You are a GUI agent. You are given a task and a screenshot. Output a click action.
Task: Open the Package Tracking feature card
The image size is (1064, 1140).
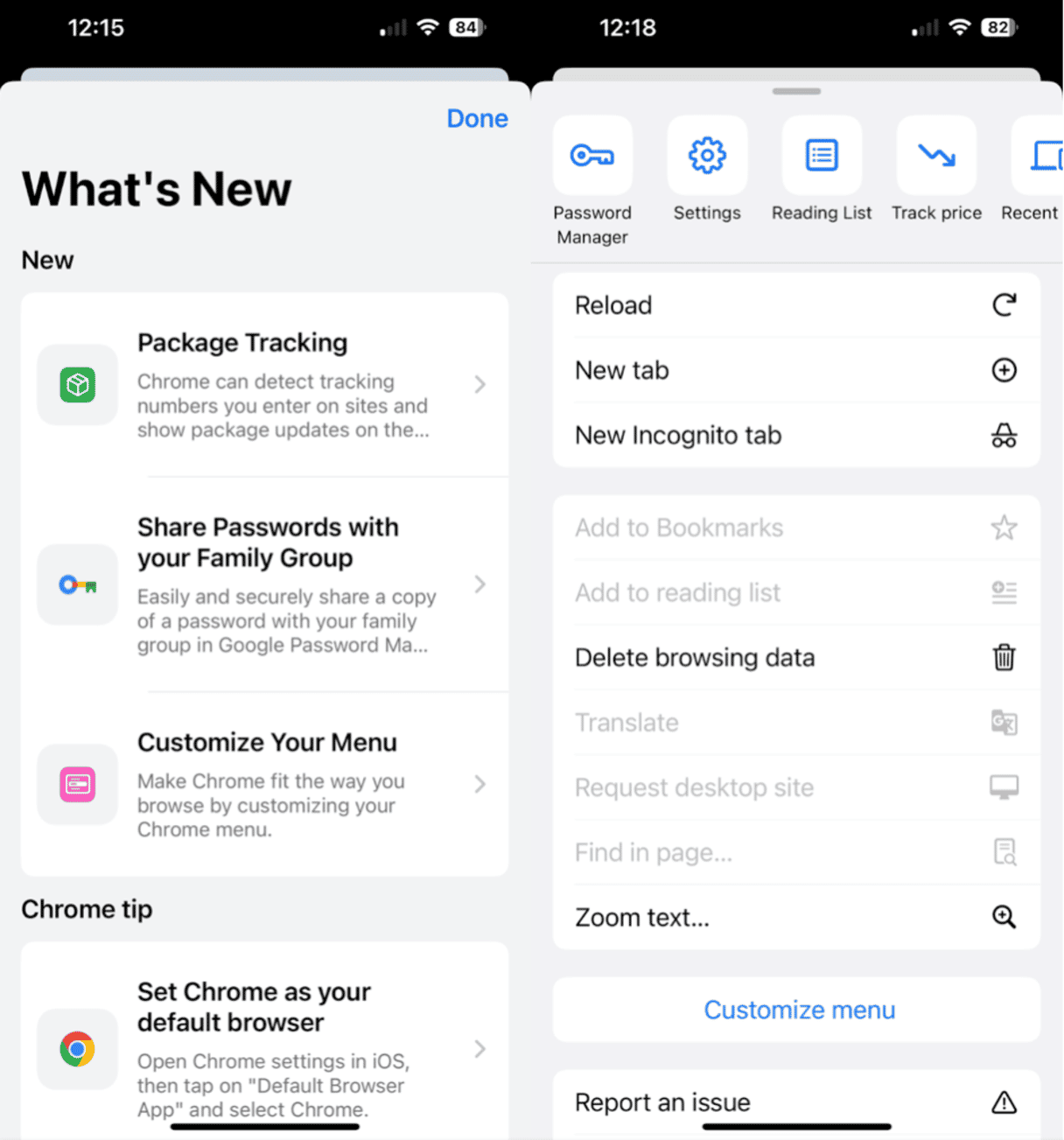(x=264, y=385)
